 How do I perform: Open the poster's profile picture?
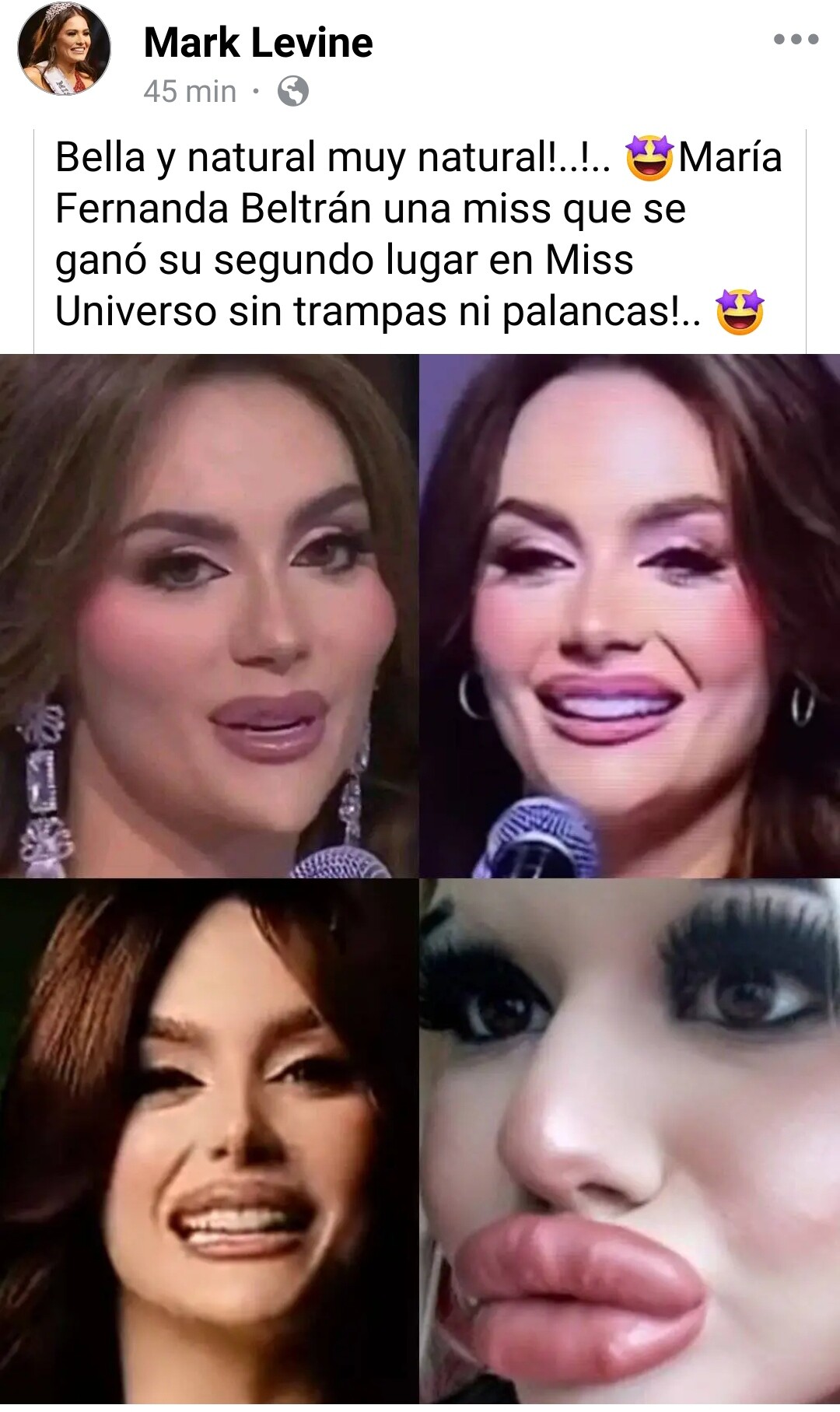point(65,49)
